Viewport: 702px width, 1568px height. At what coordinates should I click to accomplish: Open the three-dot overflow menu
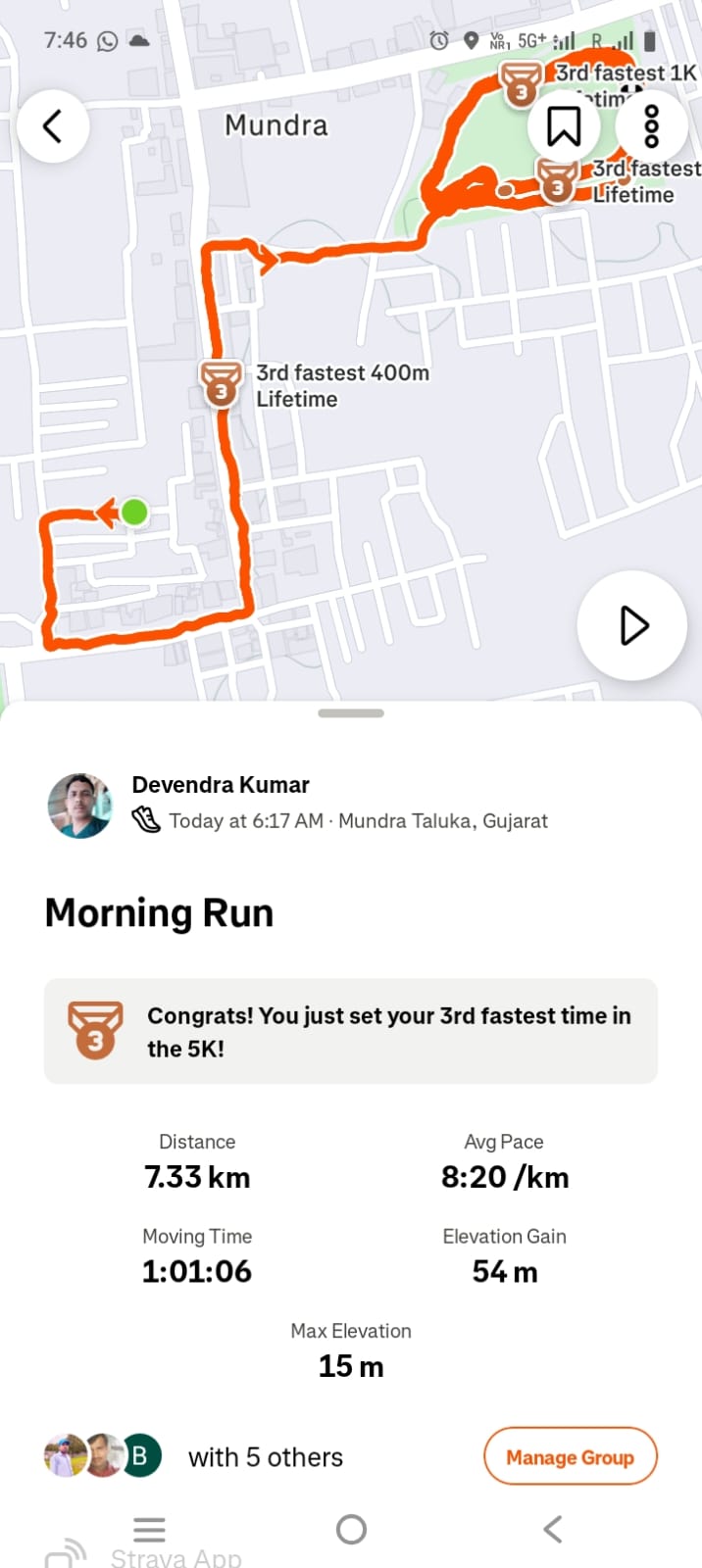point(651,126)
